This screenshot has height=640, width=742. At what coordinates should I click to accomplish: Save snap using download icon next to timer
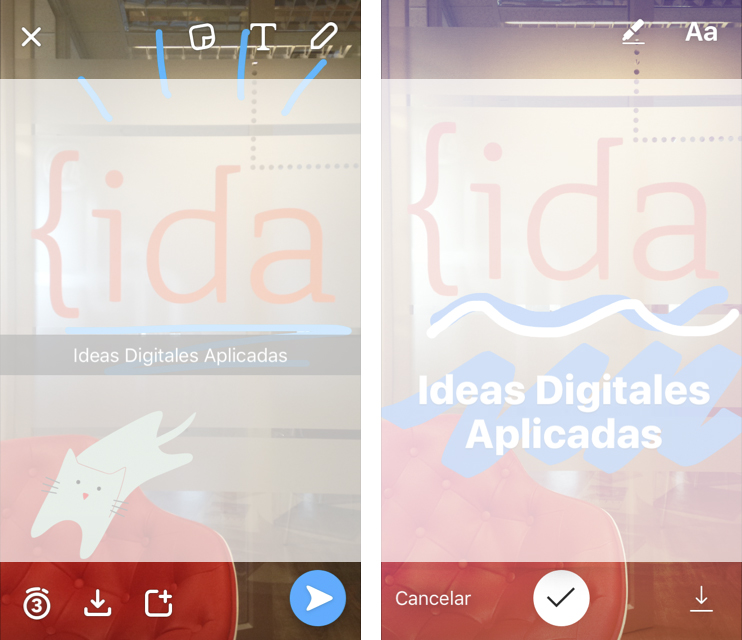(97, 602)
